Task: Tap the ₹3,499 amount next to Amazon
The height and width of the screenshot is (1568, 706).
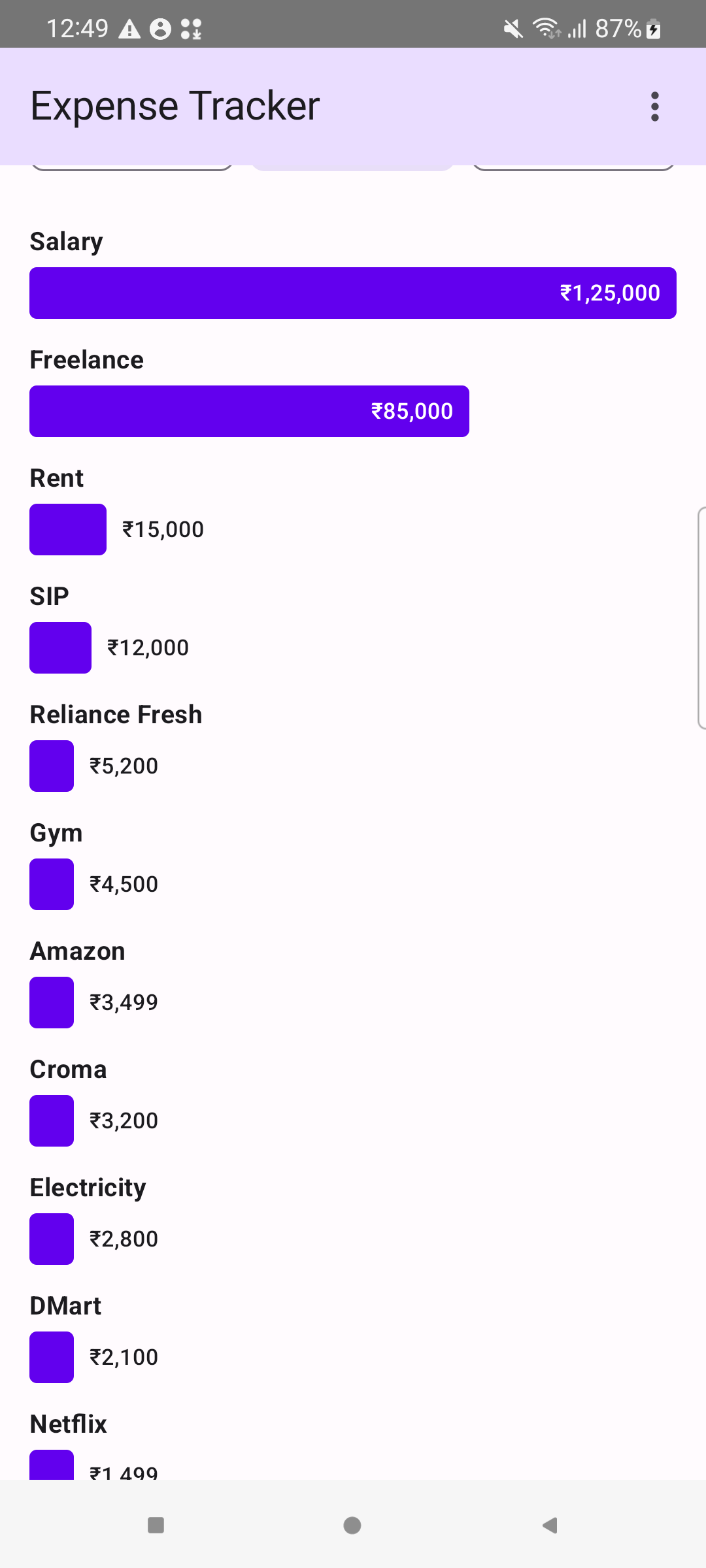Action: [123, 1002]
